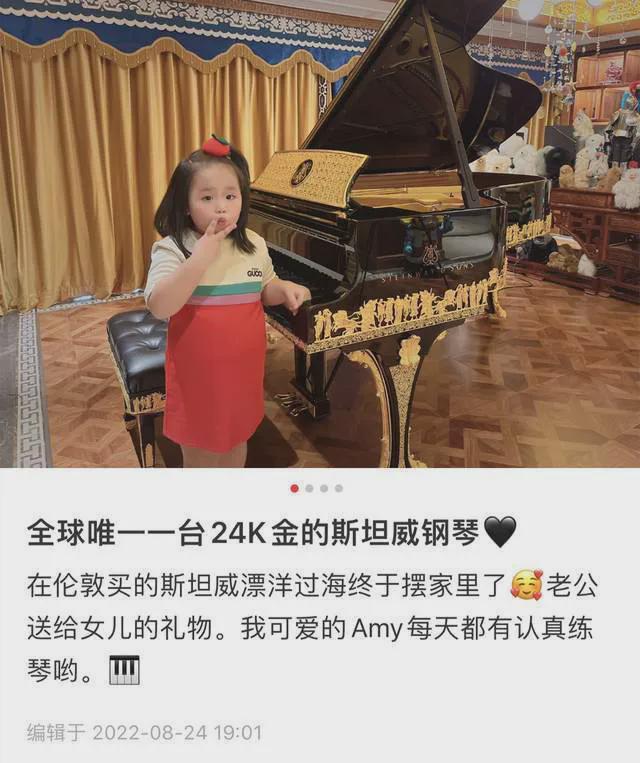Tap the photo carousel page indicator dots
This screenshot has width=640, height=763.
coord(316,488)
